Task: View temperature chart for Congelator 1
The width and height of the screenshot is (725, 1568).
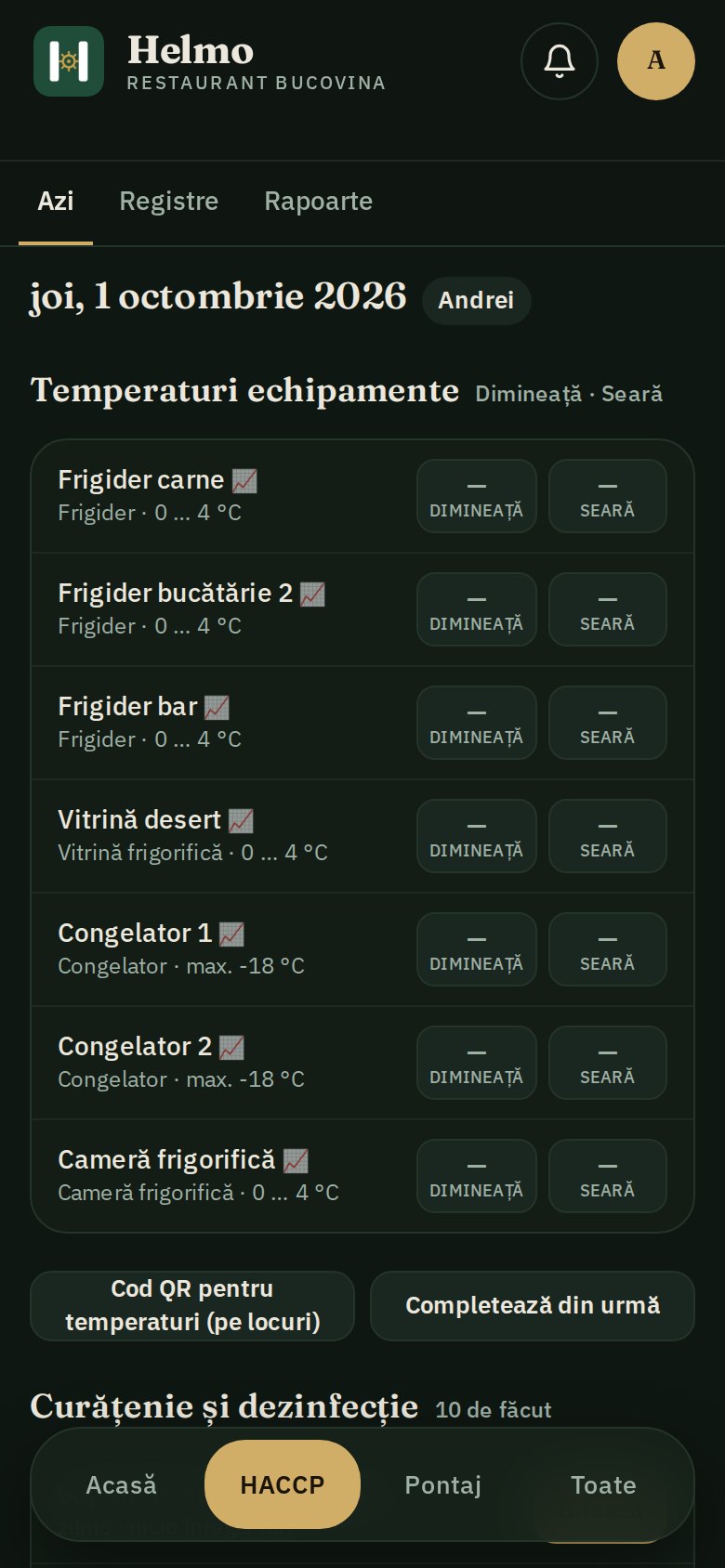Action: coord(231,934)
